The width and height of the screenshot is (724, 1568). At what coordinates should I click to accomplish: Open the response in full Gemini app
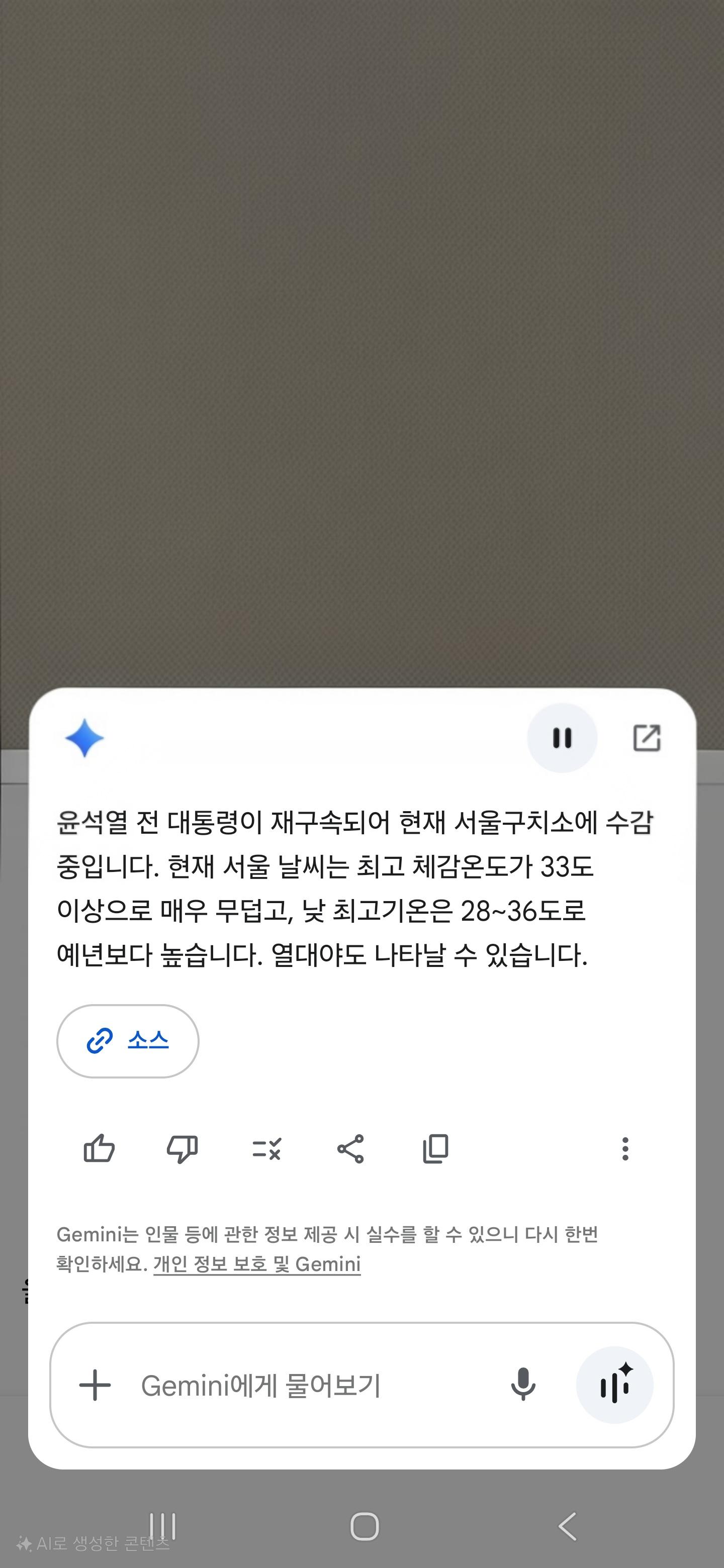[x=646, y=738]
